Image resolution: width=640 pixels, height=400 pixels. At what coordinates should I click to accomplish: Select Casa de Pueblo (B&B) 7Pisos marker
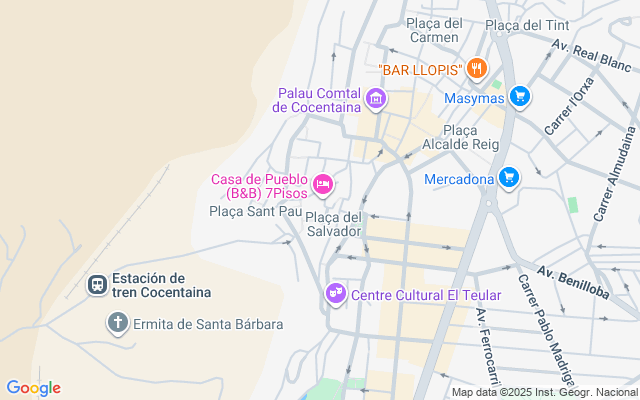click(x=323, y=184)
